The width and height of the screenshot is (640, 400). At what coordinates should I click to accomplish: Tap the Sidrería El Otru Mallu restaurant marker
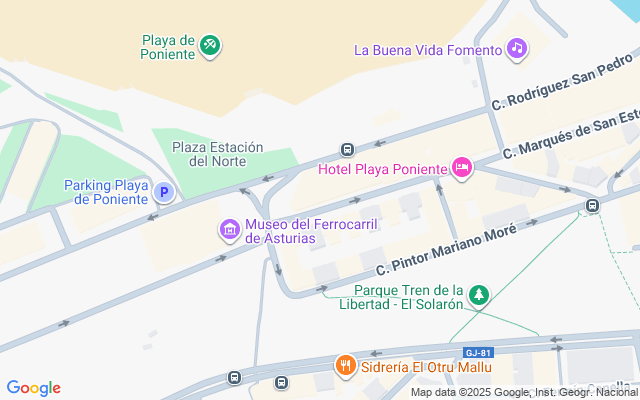346,365
